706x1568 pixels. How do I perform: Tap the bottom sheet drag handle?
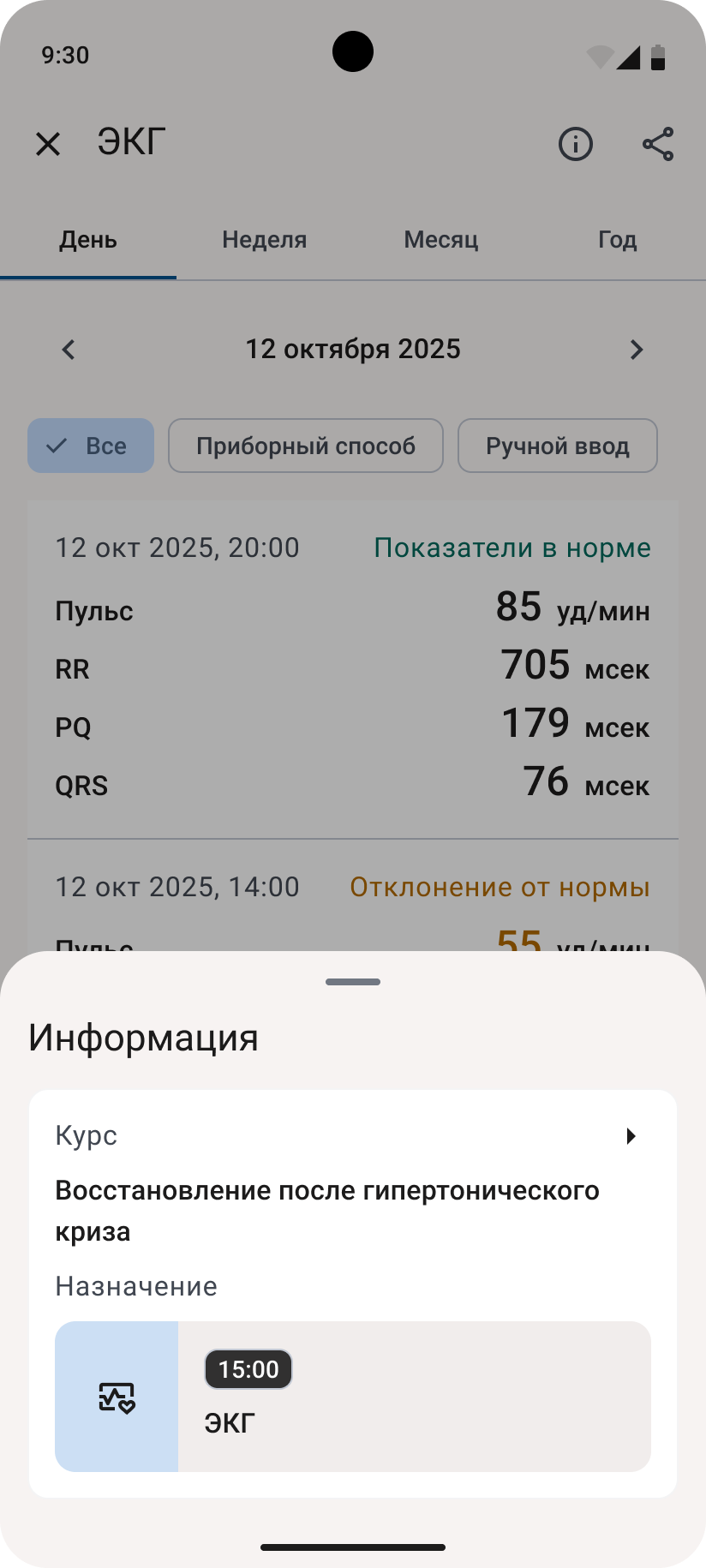(353, 982)
